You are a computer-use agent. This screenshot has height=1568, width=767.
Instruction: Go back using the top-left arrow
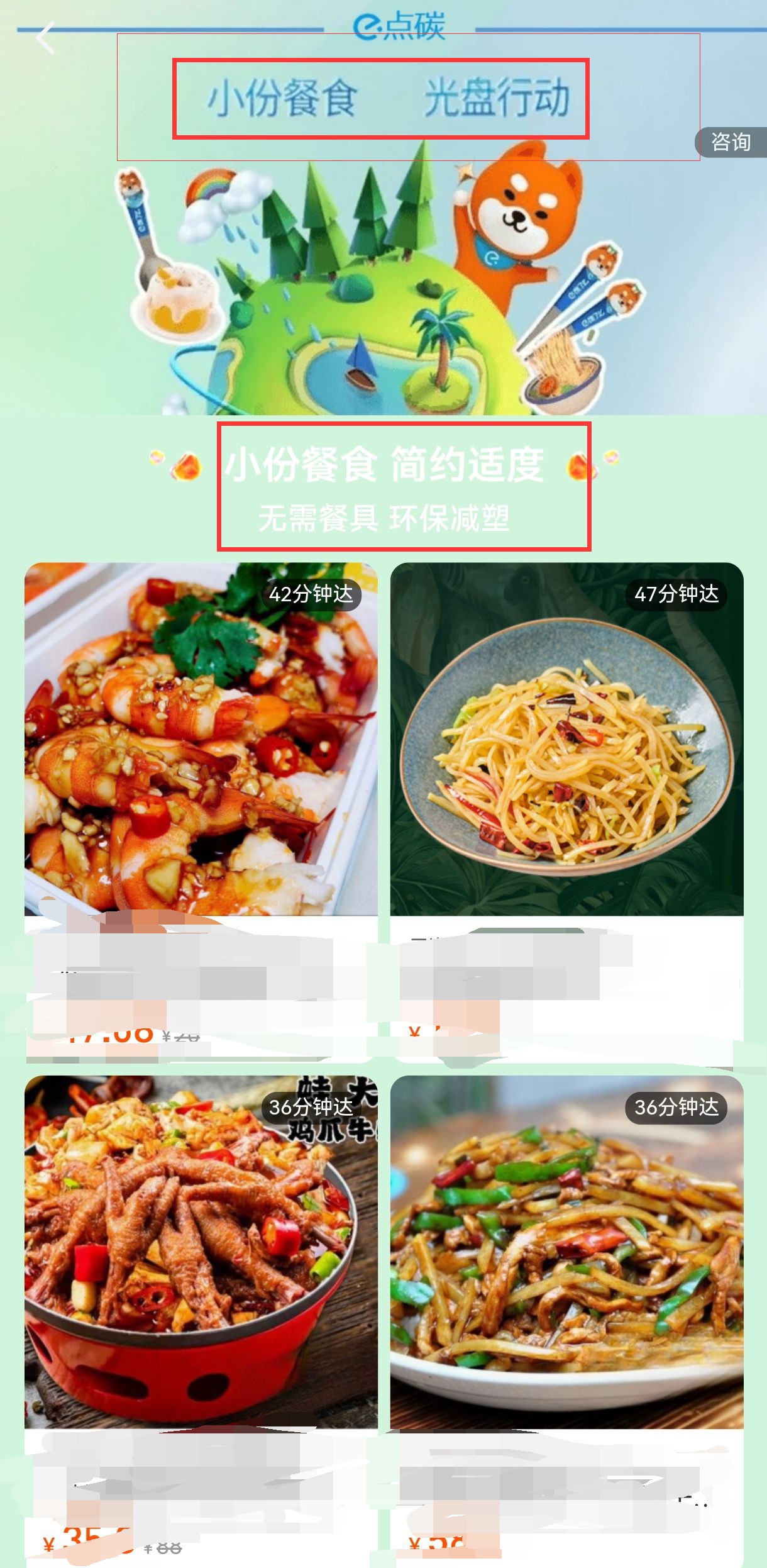pyautogui.click(x=45, y=38)
